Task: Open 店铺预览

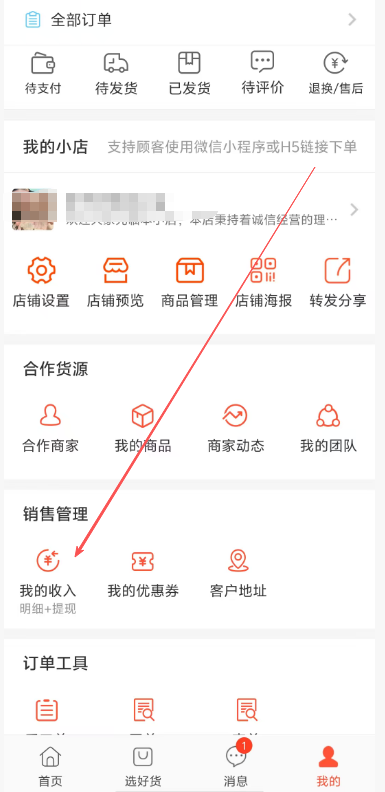Action: pos(115,283)
